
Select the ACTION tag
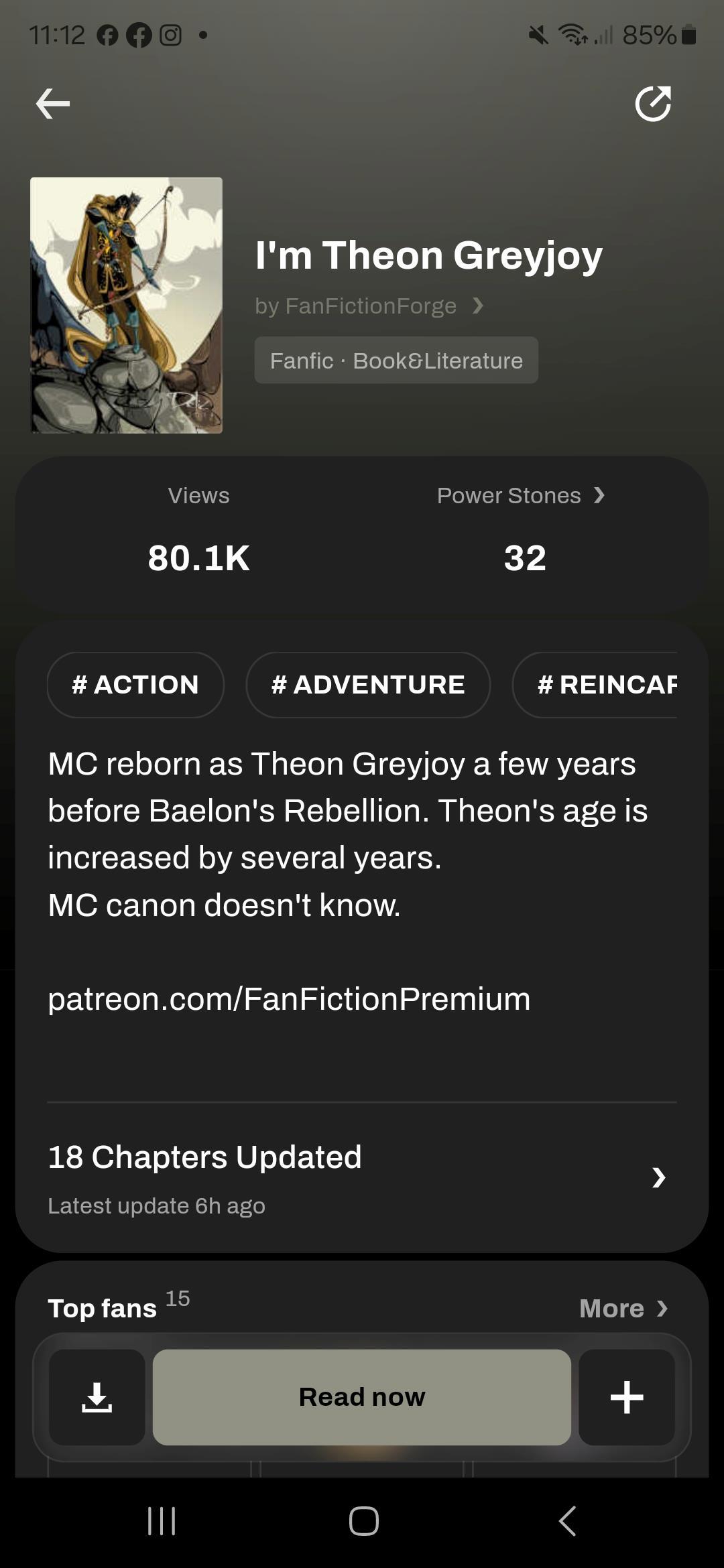tap(135, 685)
